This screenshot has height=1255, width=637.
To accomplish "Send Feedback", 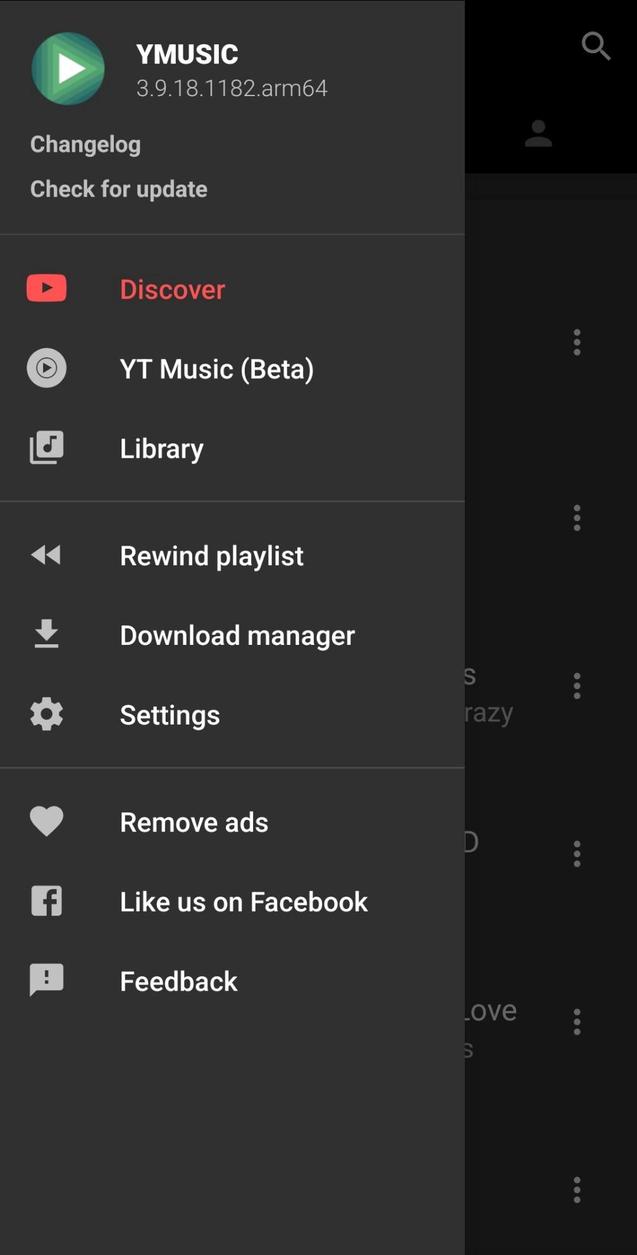I will pyautogui.click(x=178, y=982).
